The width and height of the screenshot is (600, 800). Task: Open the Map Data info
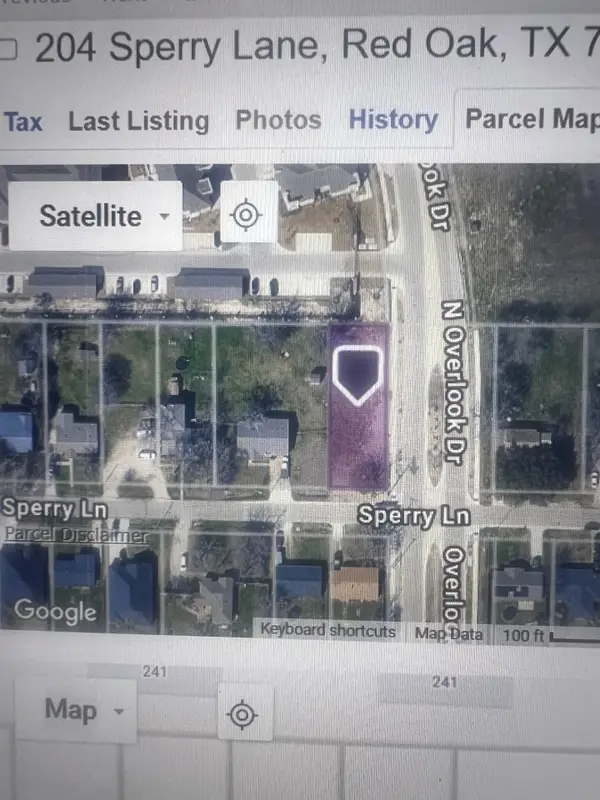(449, 633)
